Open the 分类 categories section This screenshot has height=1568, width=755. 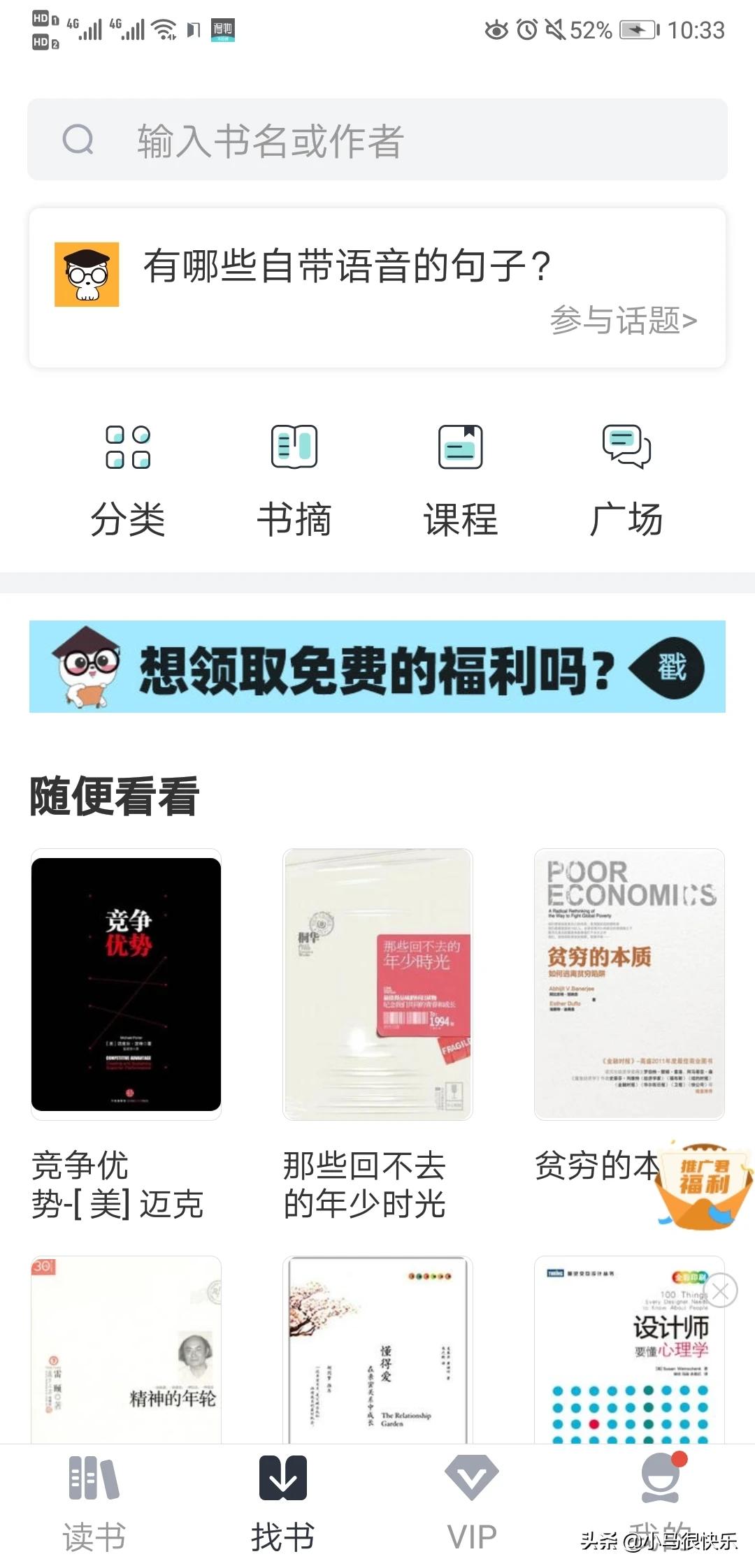tap(128, 481)
